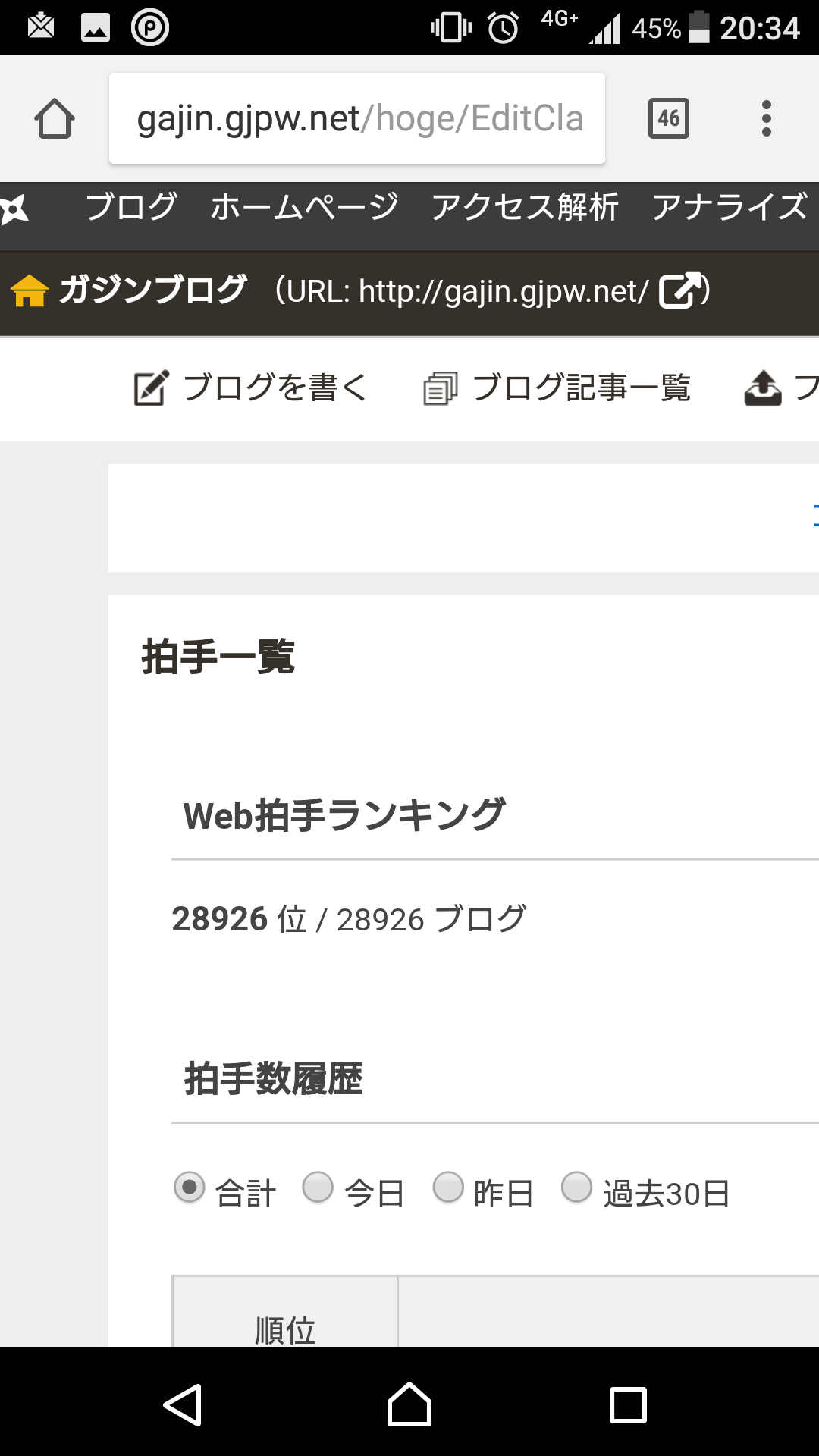
Task: Tap the orange house blog home icon
Action: click(x=30, y=291)
